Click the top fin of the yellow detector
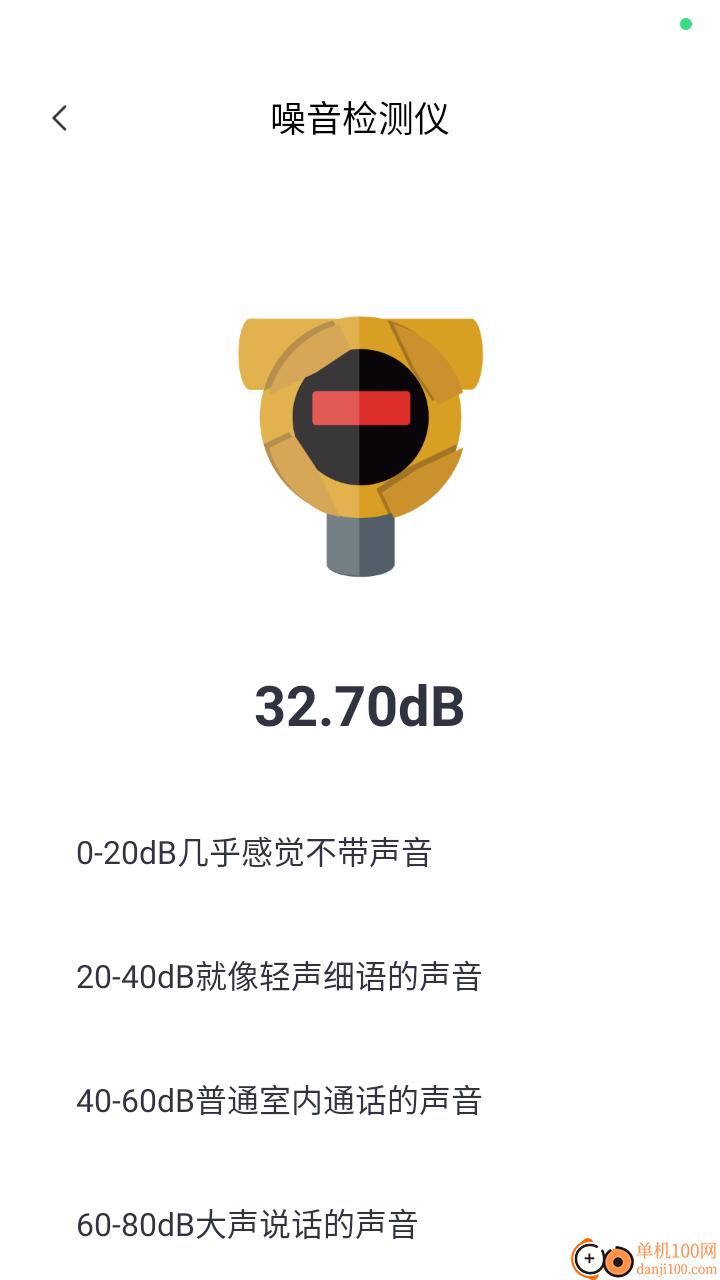Image resolution: width=720 pixels, height=1280 pixels. (x=360, y=330)
